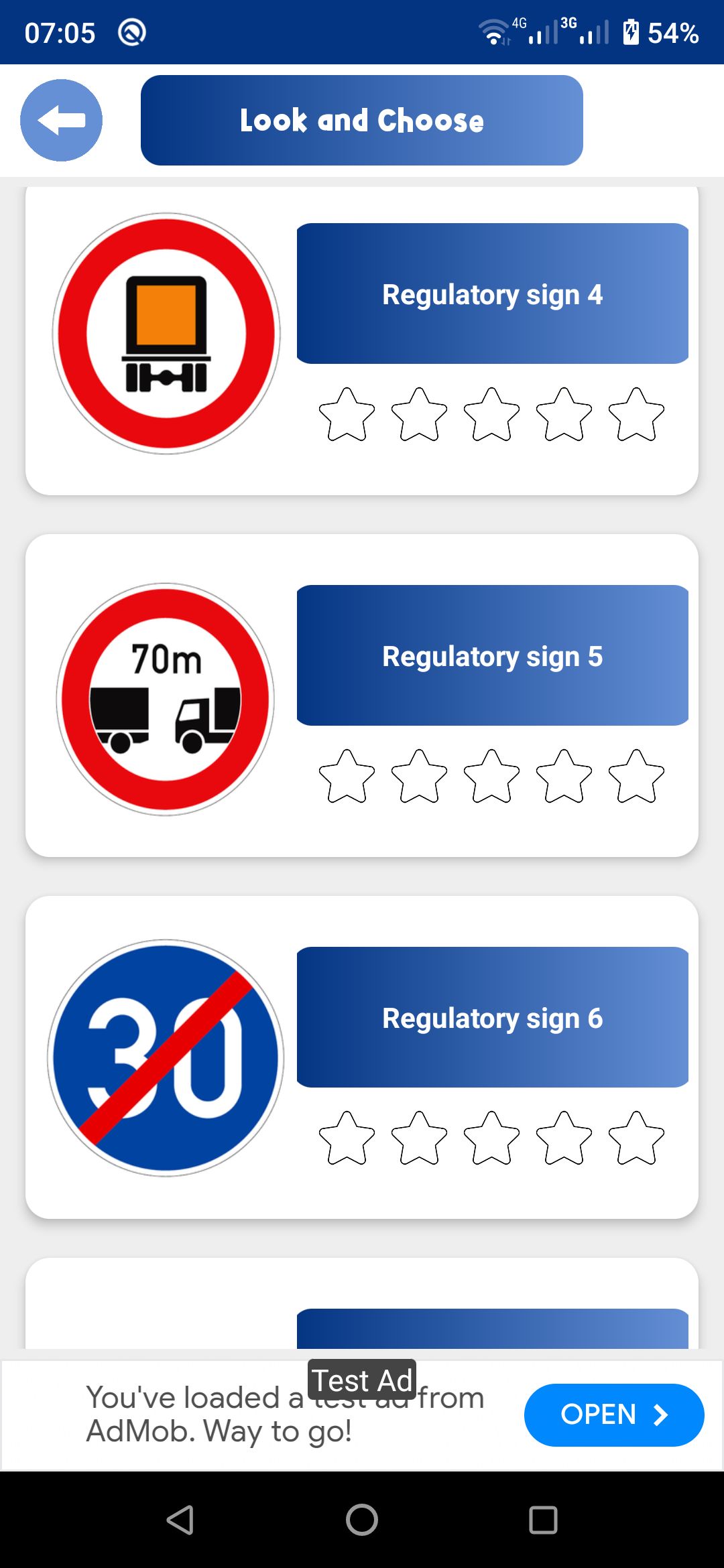The image size is (724, 1568).
Task: Go back using the arrow button
Action: pos(61,121)
